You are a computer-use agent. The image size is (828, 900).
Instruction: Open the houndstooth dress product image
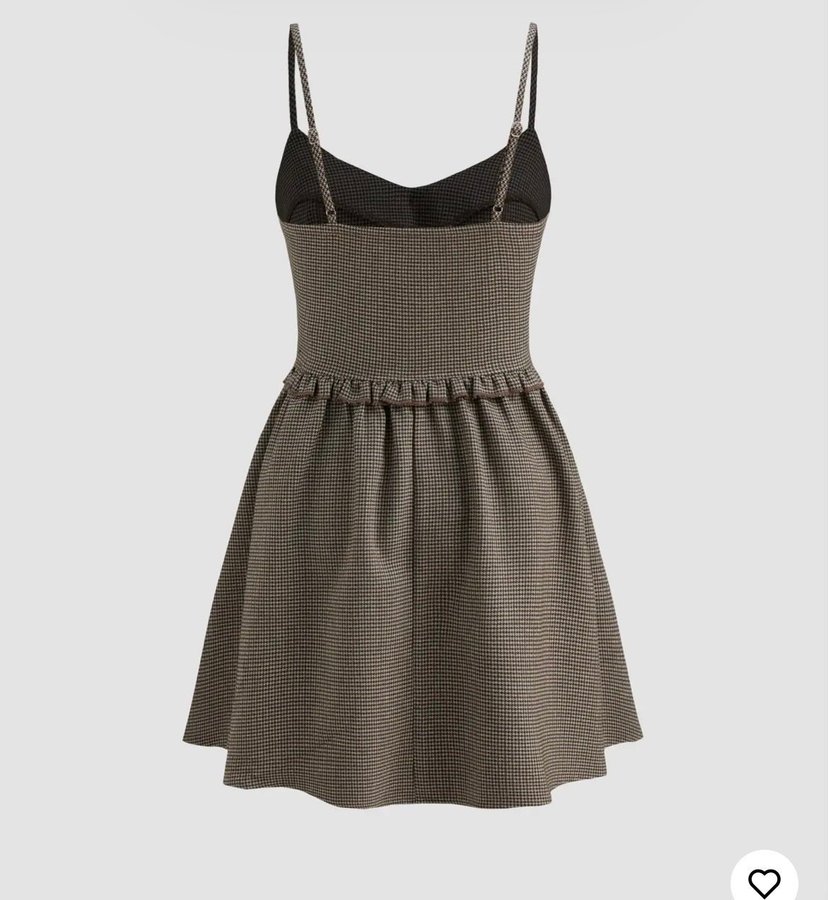click(x=413, y=450)
